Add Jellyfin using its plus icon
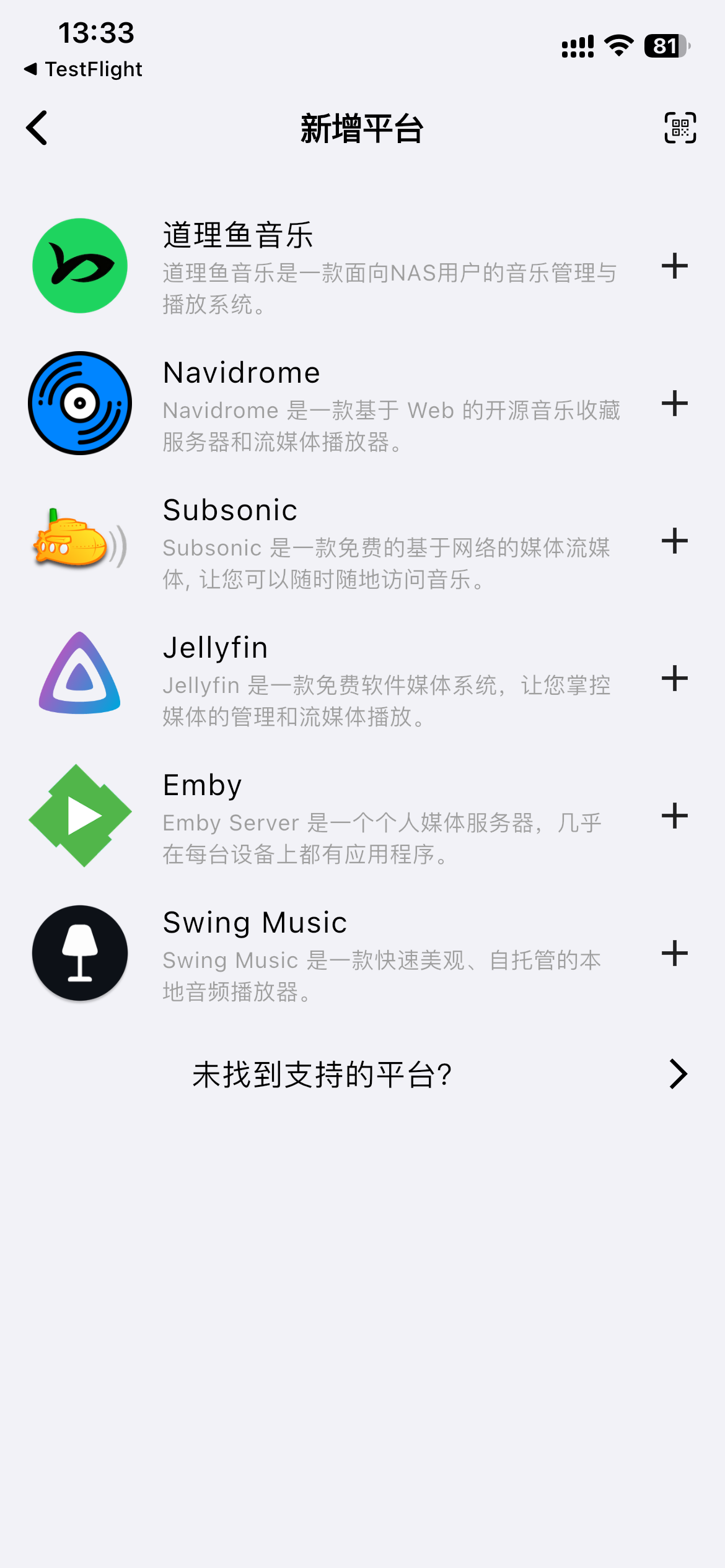 tap(674, 679)
